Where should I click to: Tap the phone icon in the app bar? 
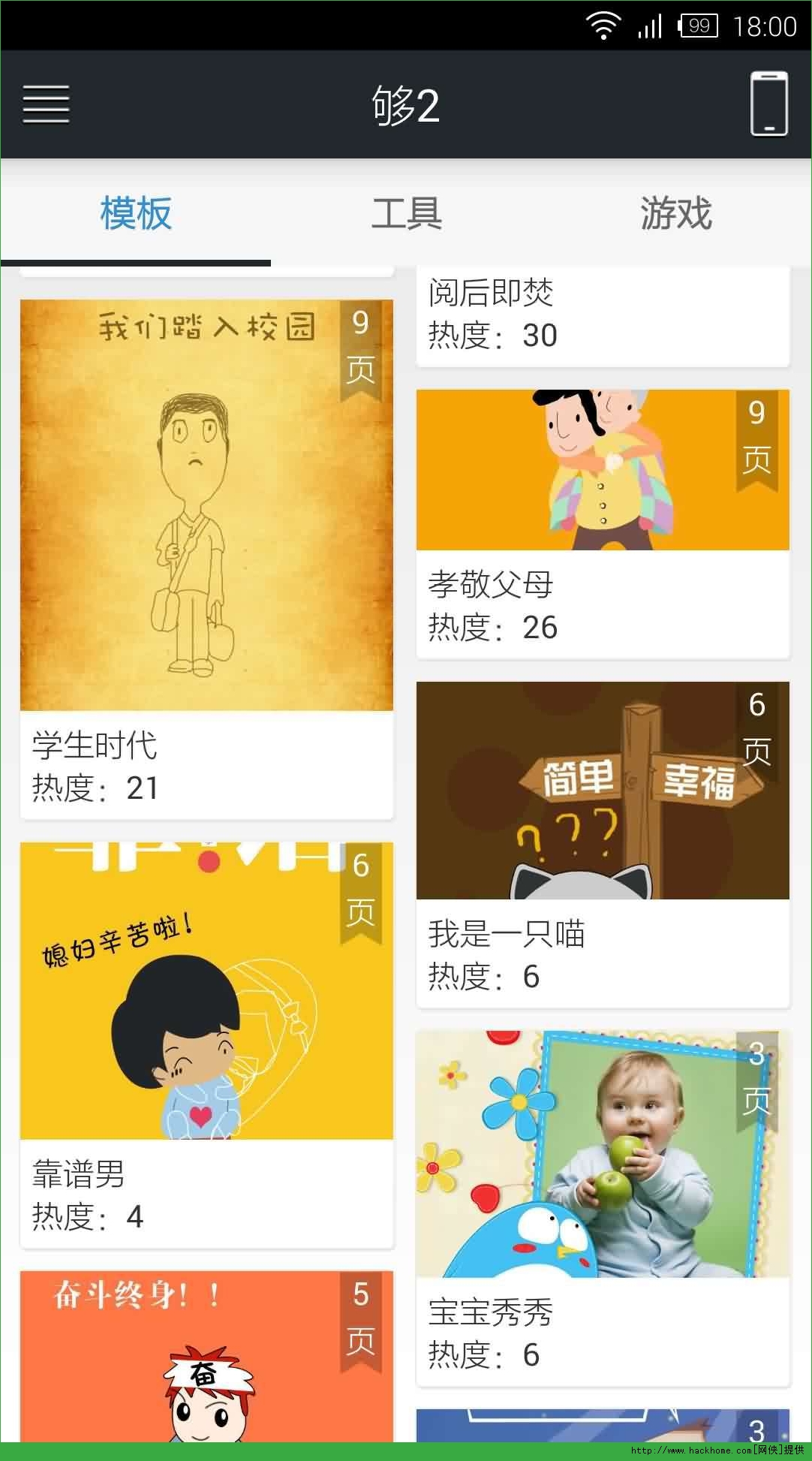768,104
